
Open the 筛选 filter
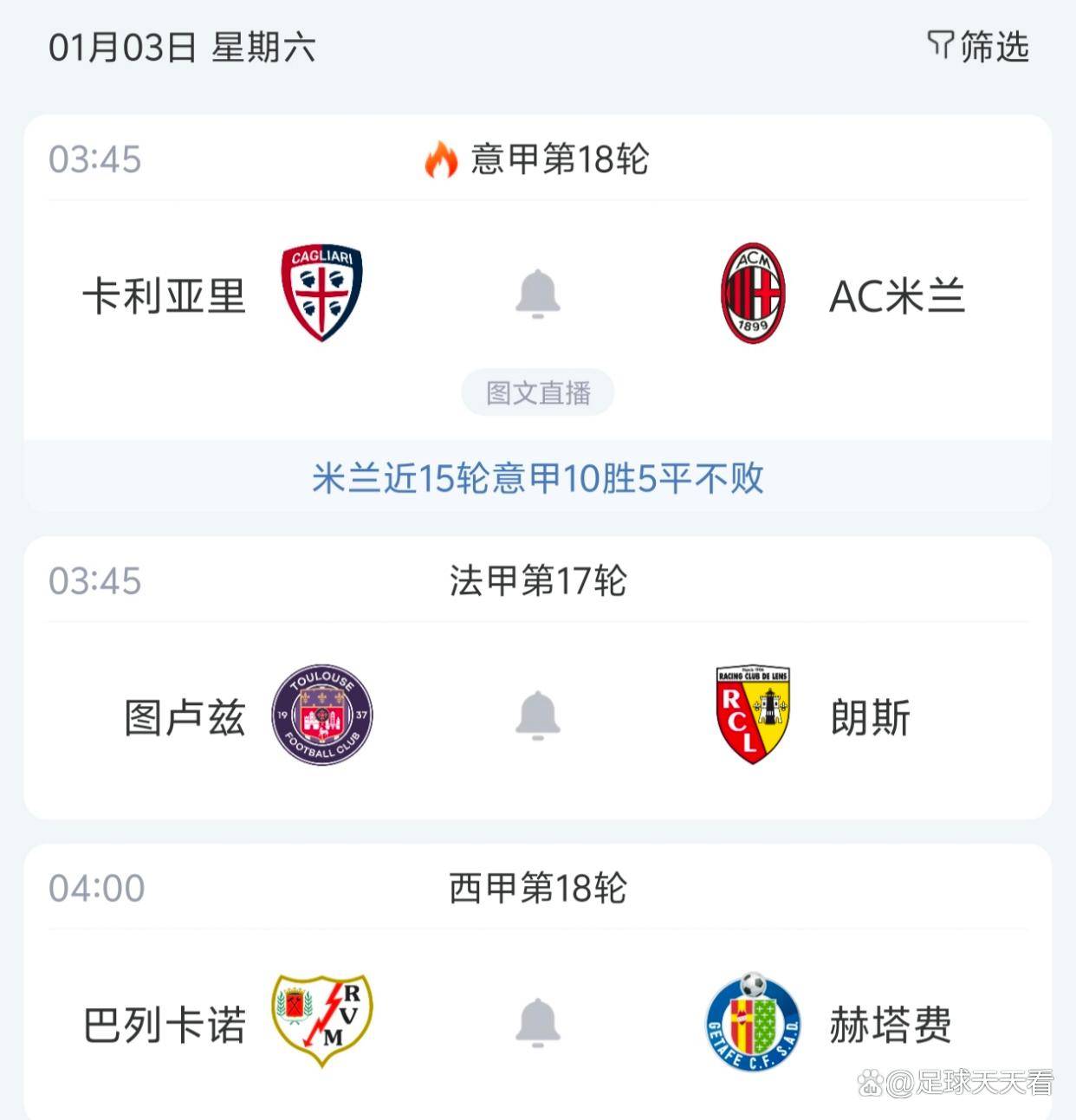coord(978,47)
